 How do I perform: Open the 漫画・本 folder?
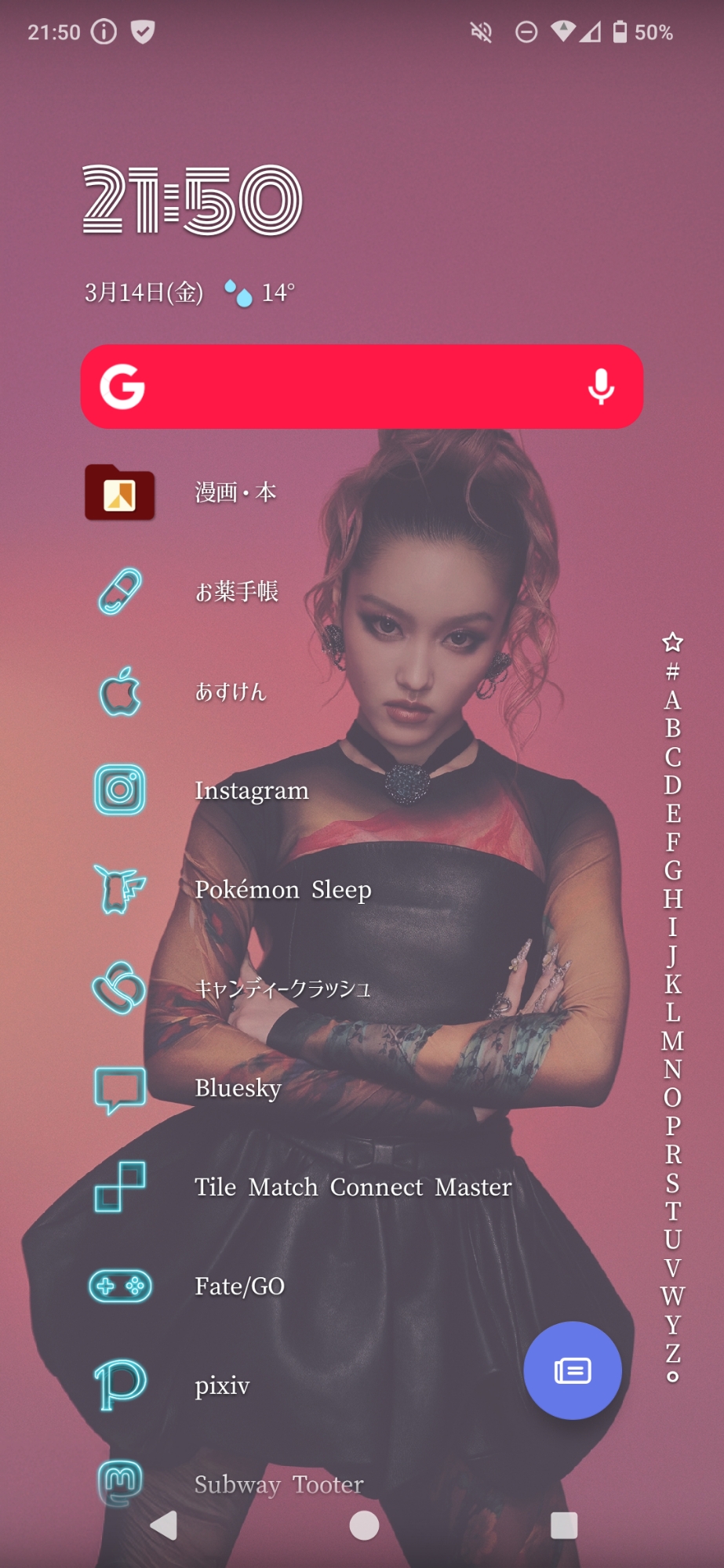[x=120, y=493]
